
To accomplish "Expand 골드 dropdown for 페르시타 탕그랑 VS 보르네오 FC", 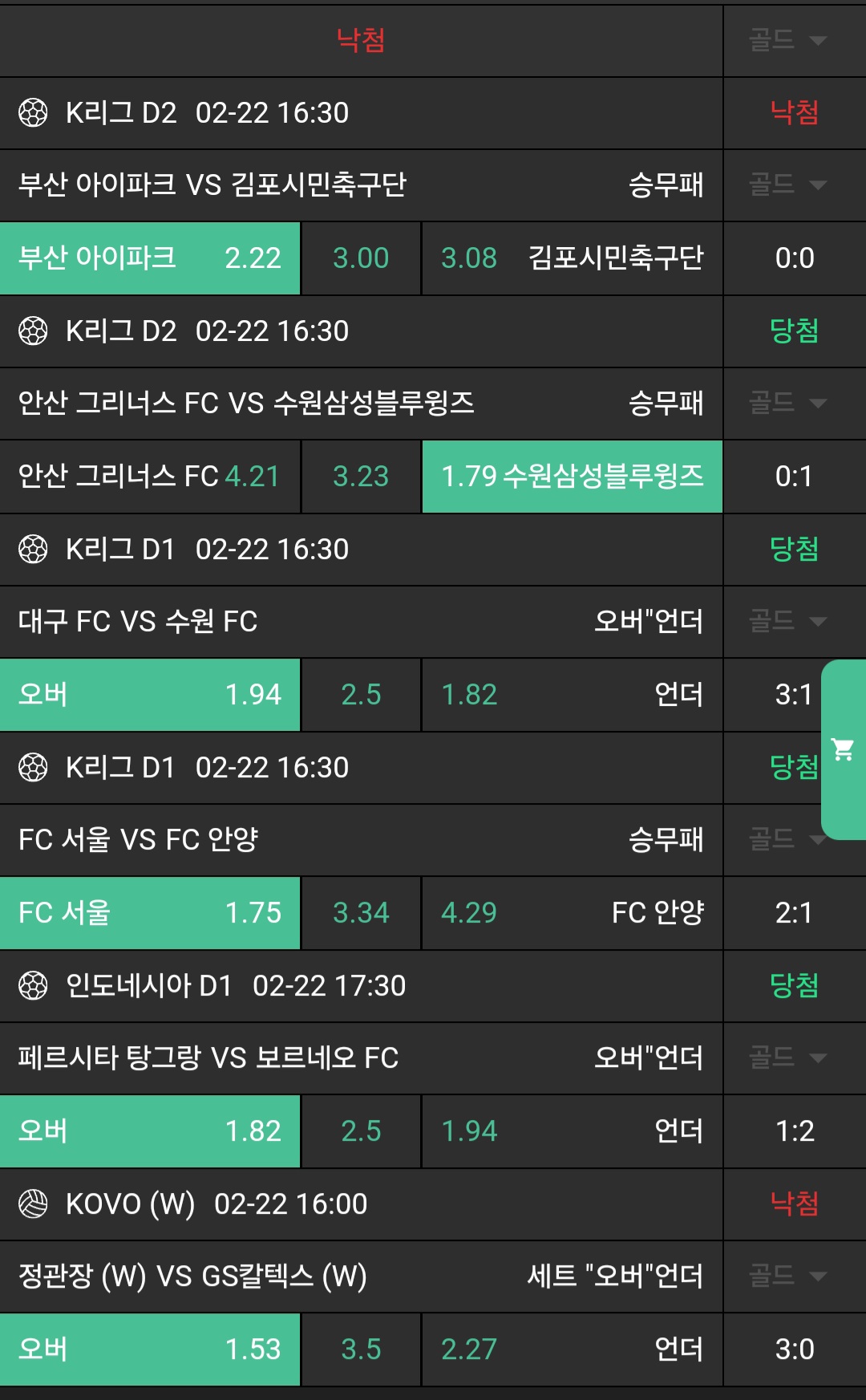I will (788, 1058).
